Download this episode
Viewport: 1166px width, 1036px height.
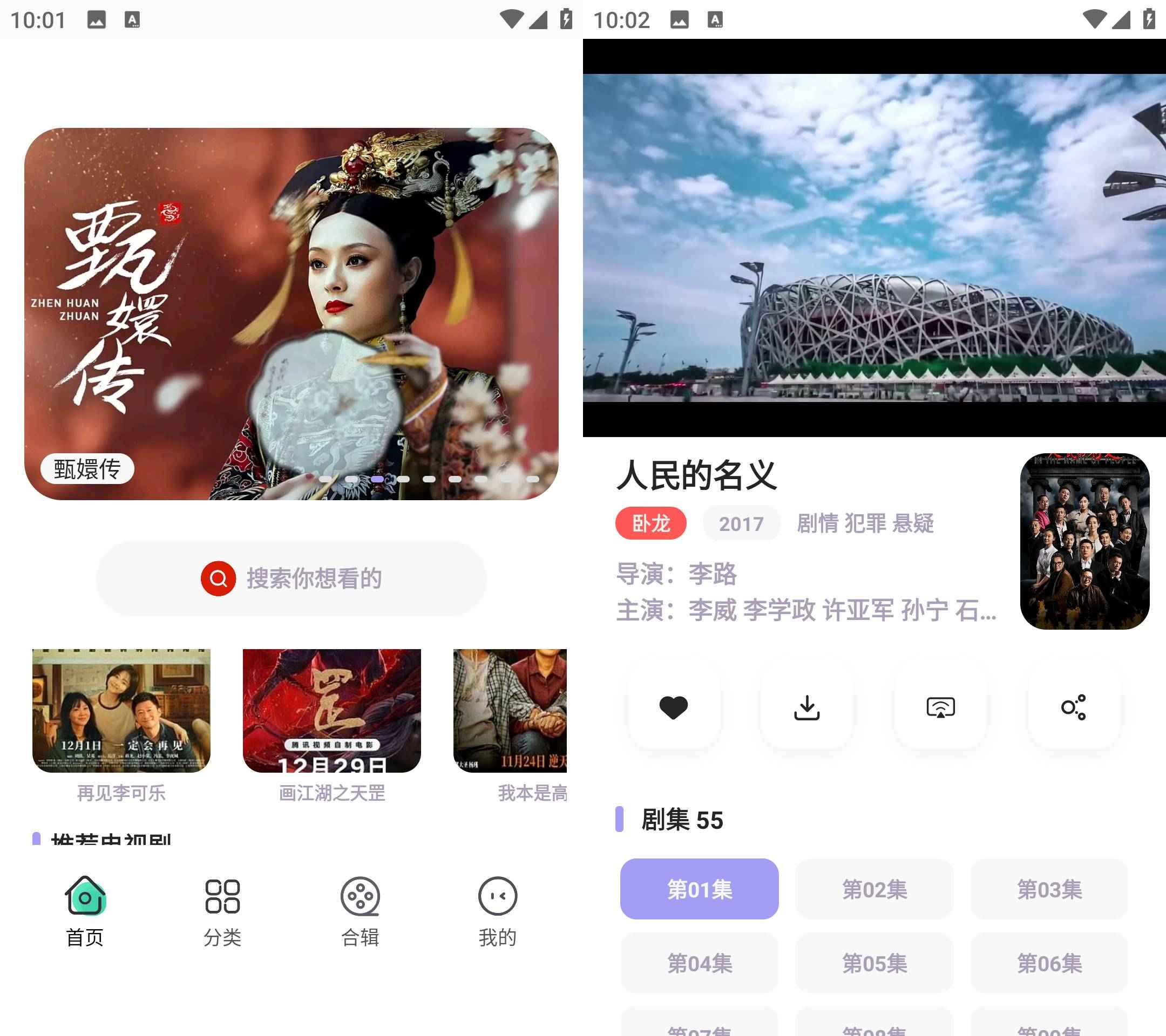806,707
